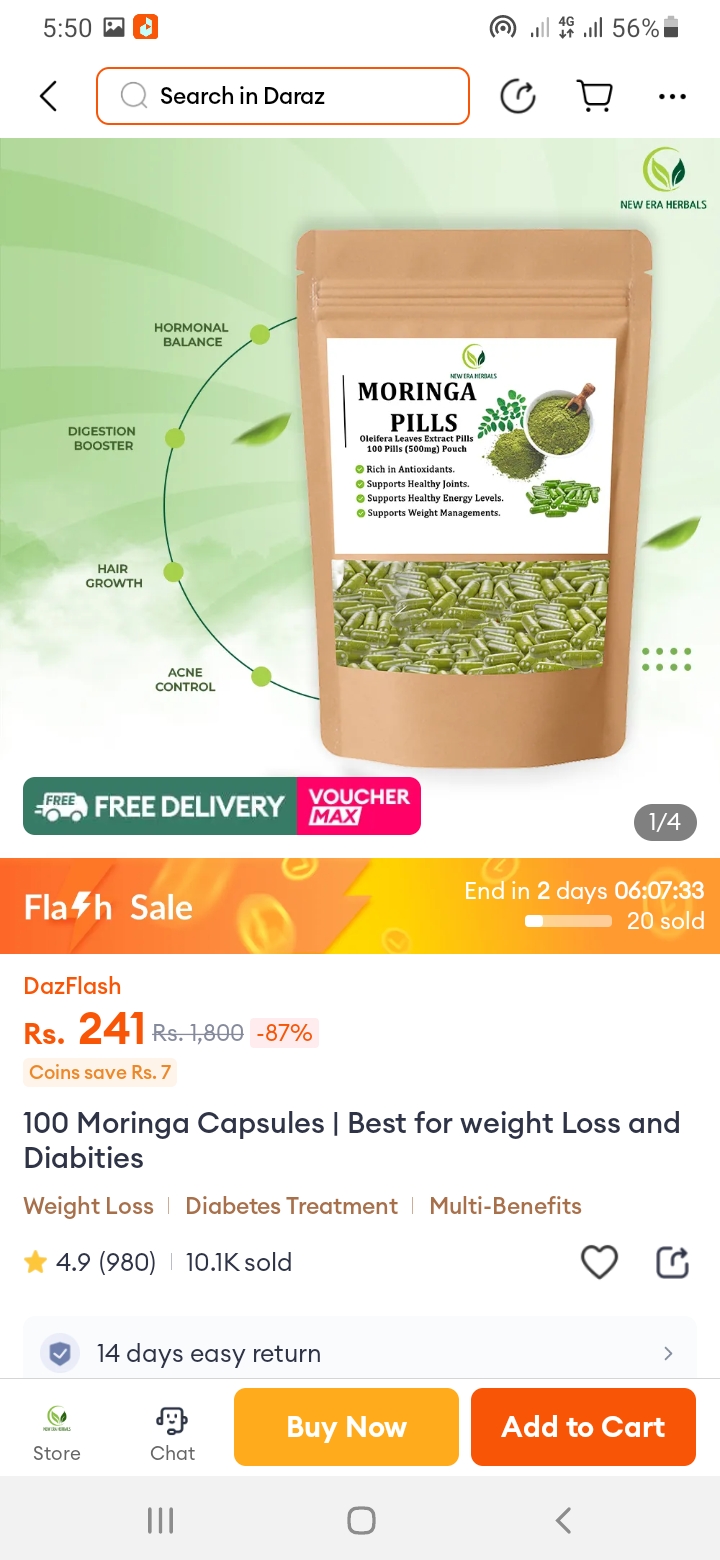Add to Cart

[583, 1427]
